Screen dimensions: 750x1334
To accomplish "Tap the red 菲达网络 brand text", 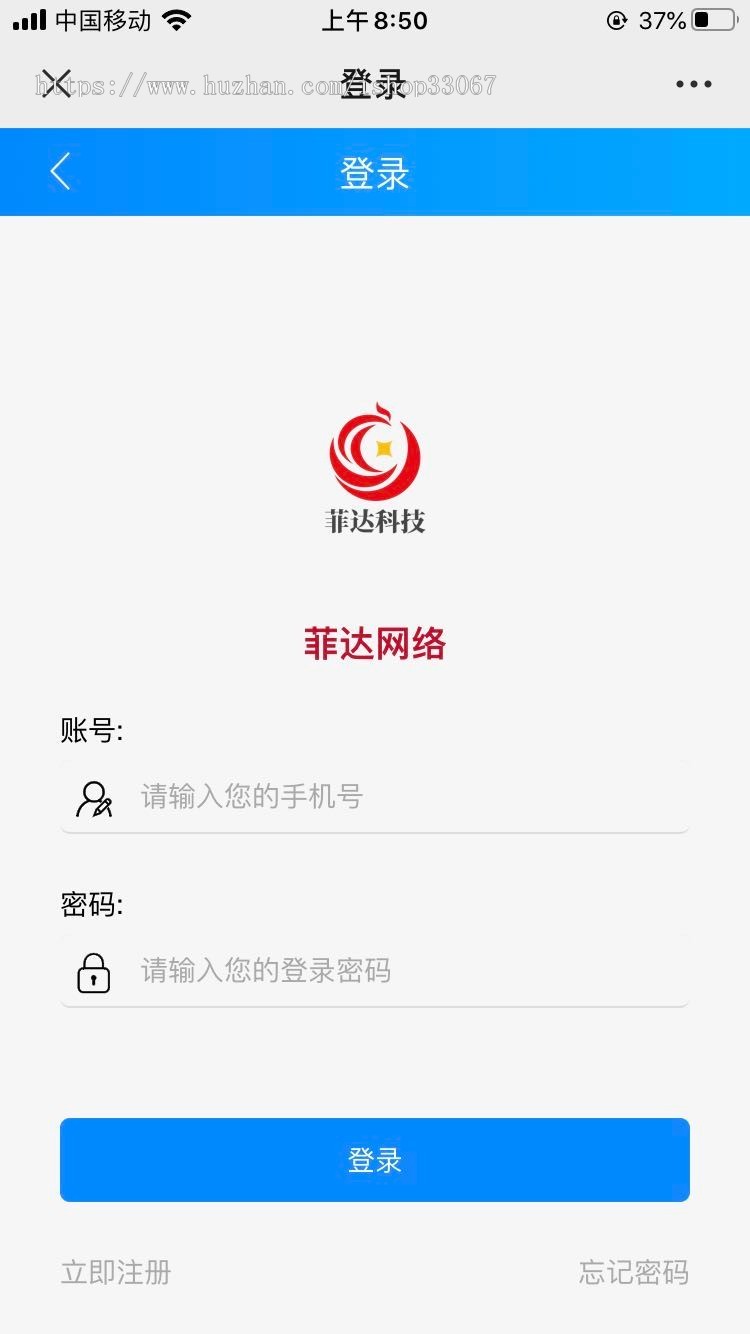I will point(375,643).
